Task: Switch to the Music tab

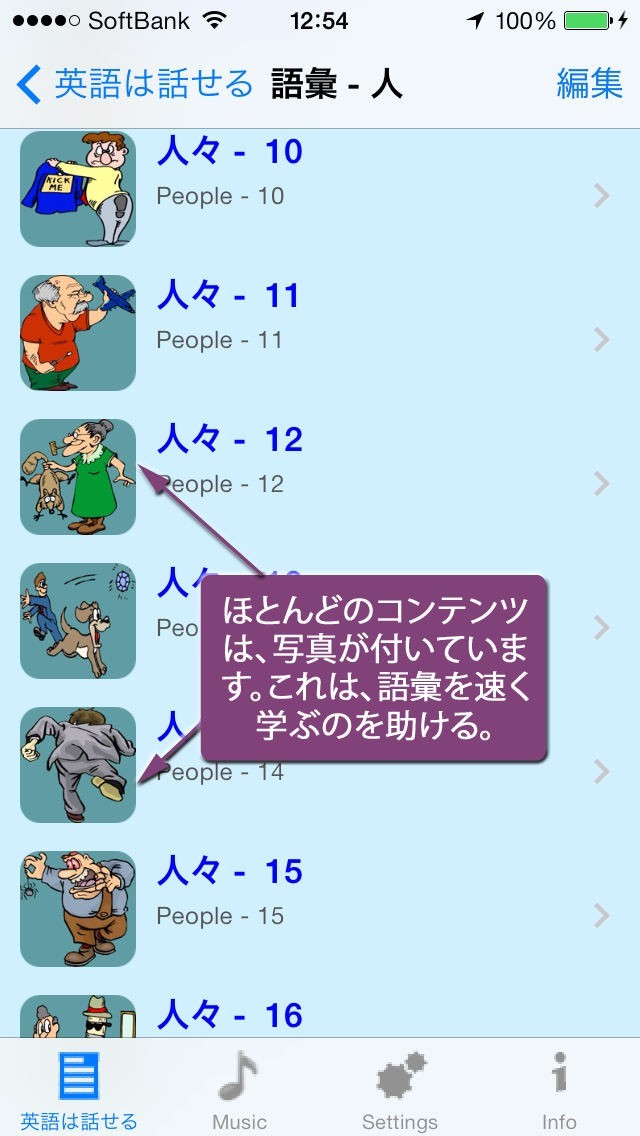Action: click(239, 1090)
